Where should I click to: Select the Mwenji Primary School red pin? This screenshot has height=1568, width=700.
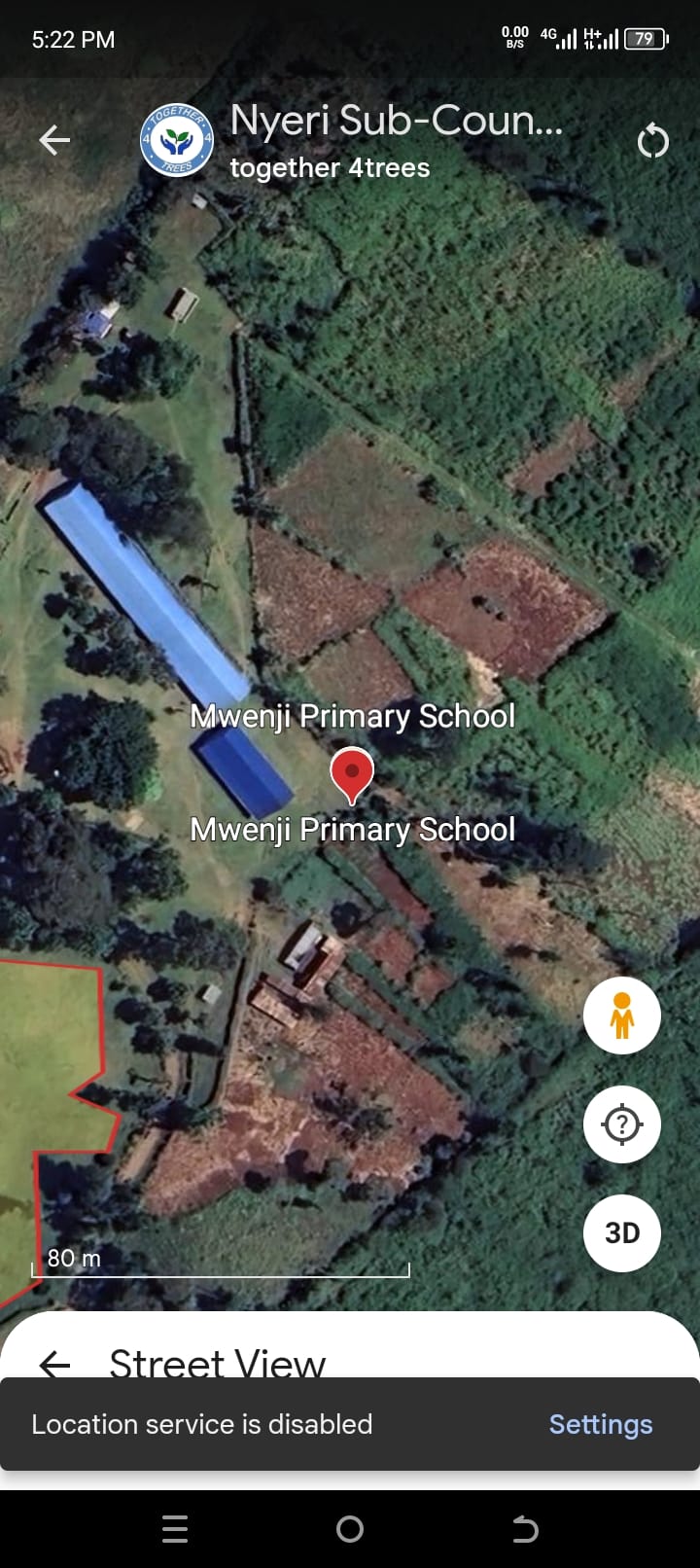pyautogui.click(x=351, y=772)
